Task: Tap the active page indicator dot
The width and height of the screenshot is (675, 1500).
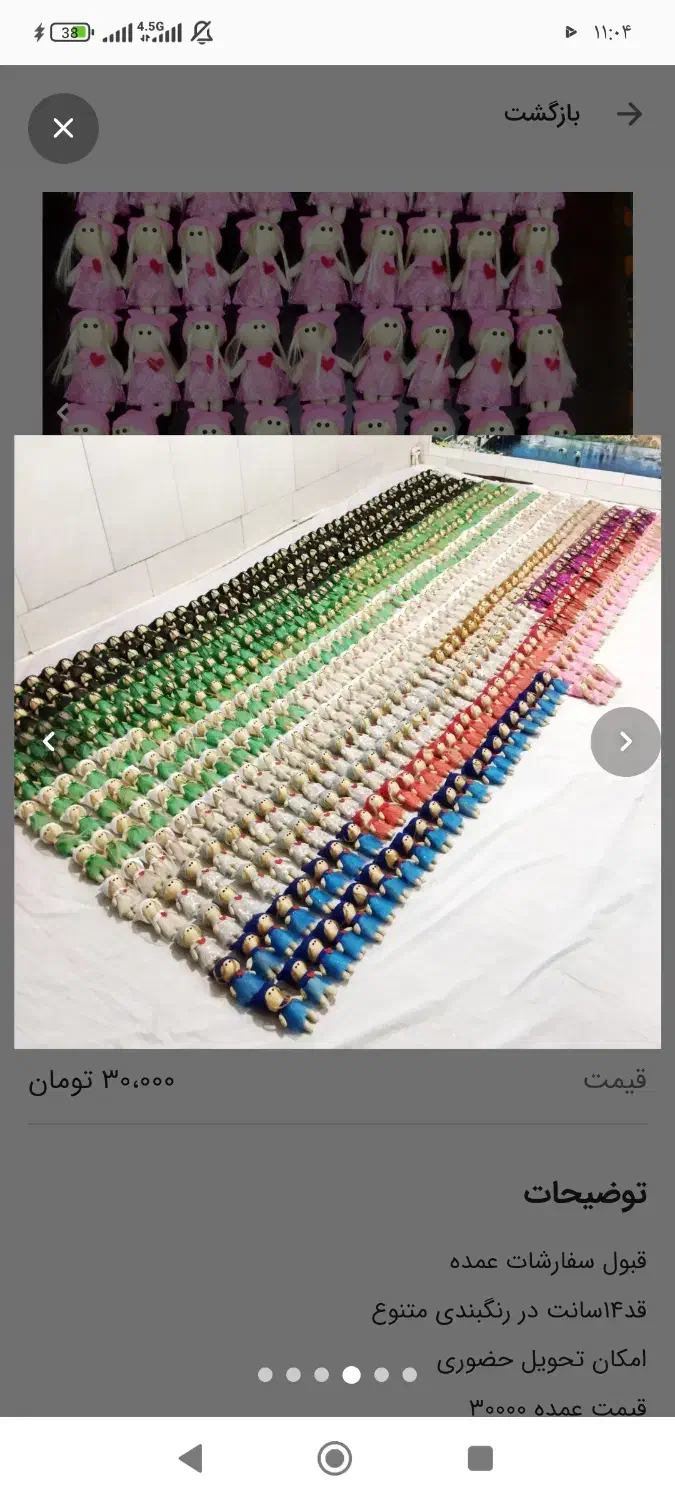Action: 351,1374
